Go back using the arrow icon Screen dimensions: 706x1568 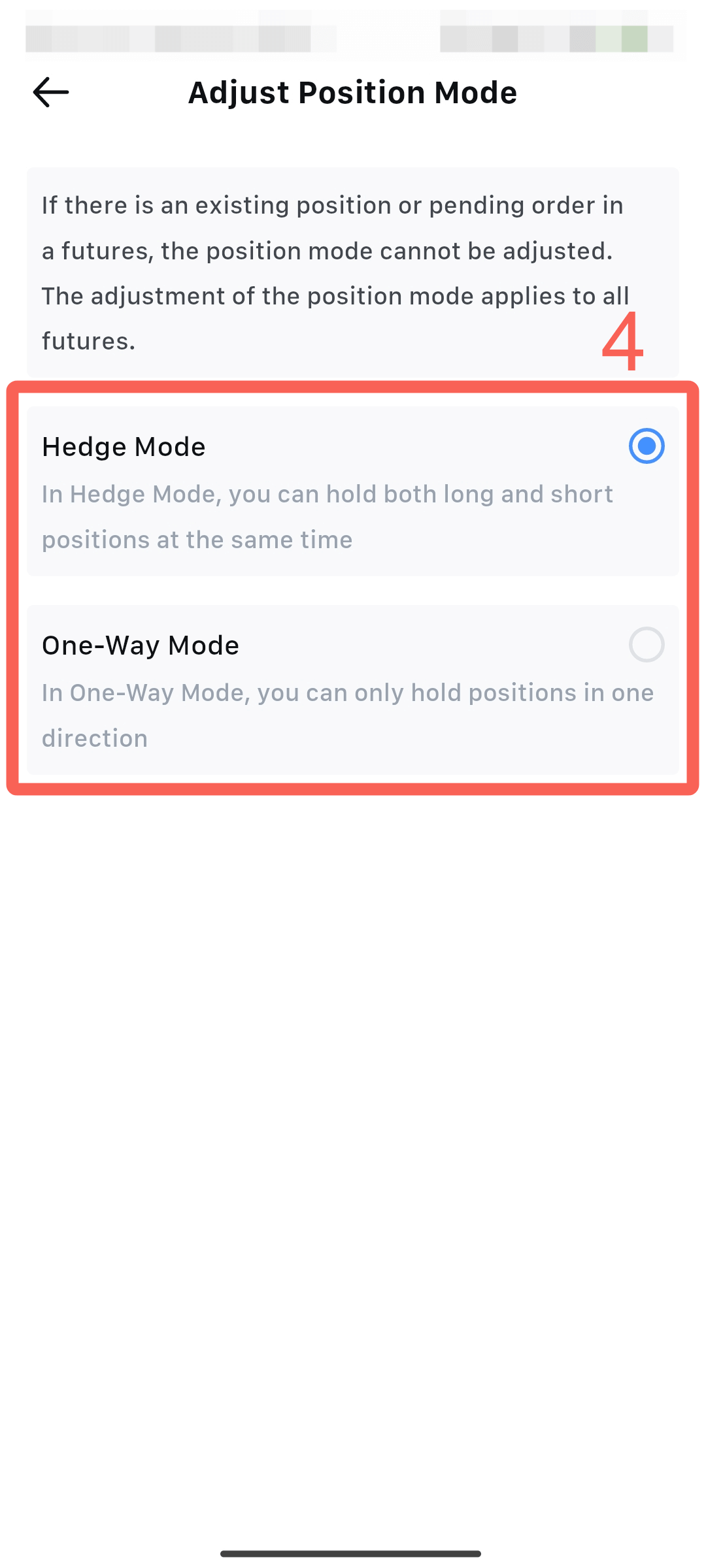(x=51, y=92)
